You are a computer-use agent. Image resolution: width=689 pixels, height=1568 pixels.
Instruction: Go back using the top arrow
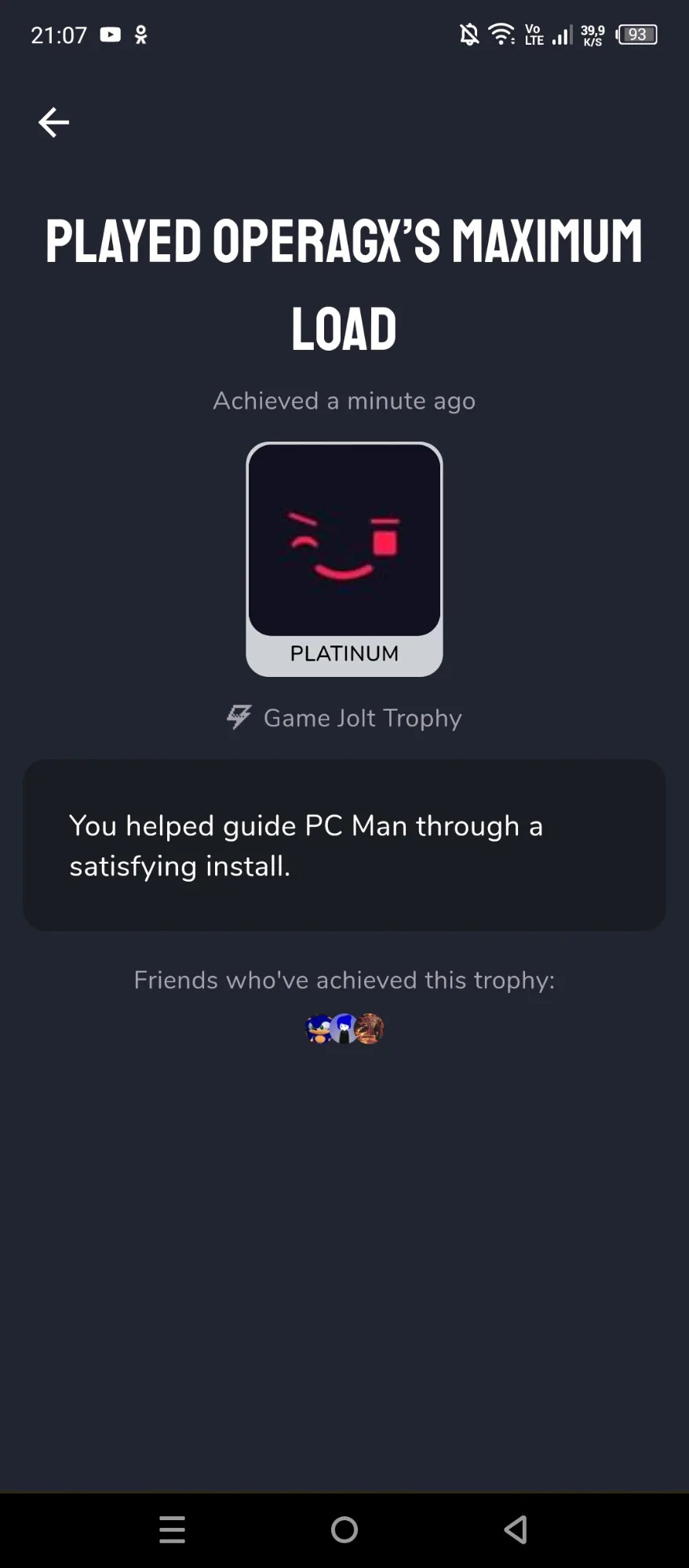tap(53, 122)
